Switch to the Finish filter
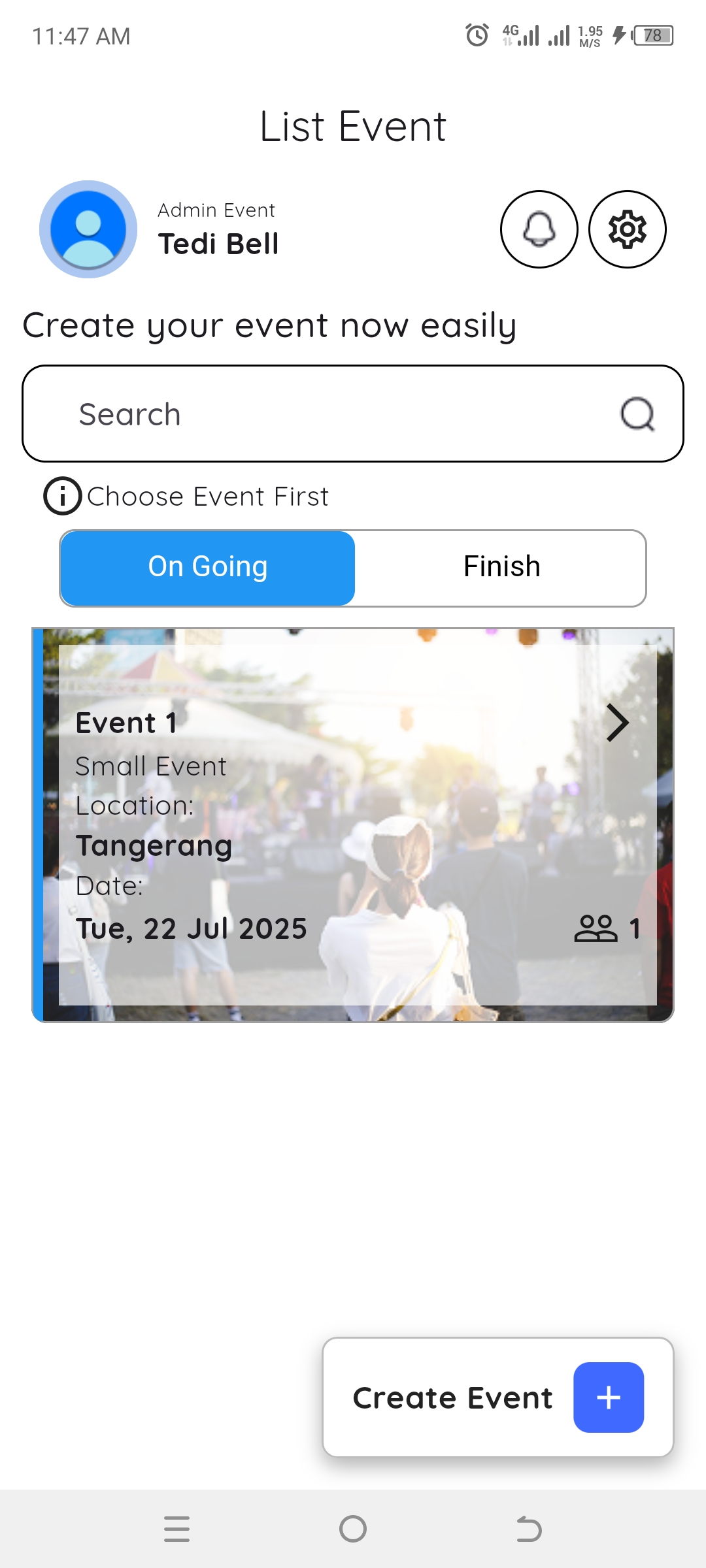 click(501, 566)
